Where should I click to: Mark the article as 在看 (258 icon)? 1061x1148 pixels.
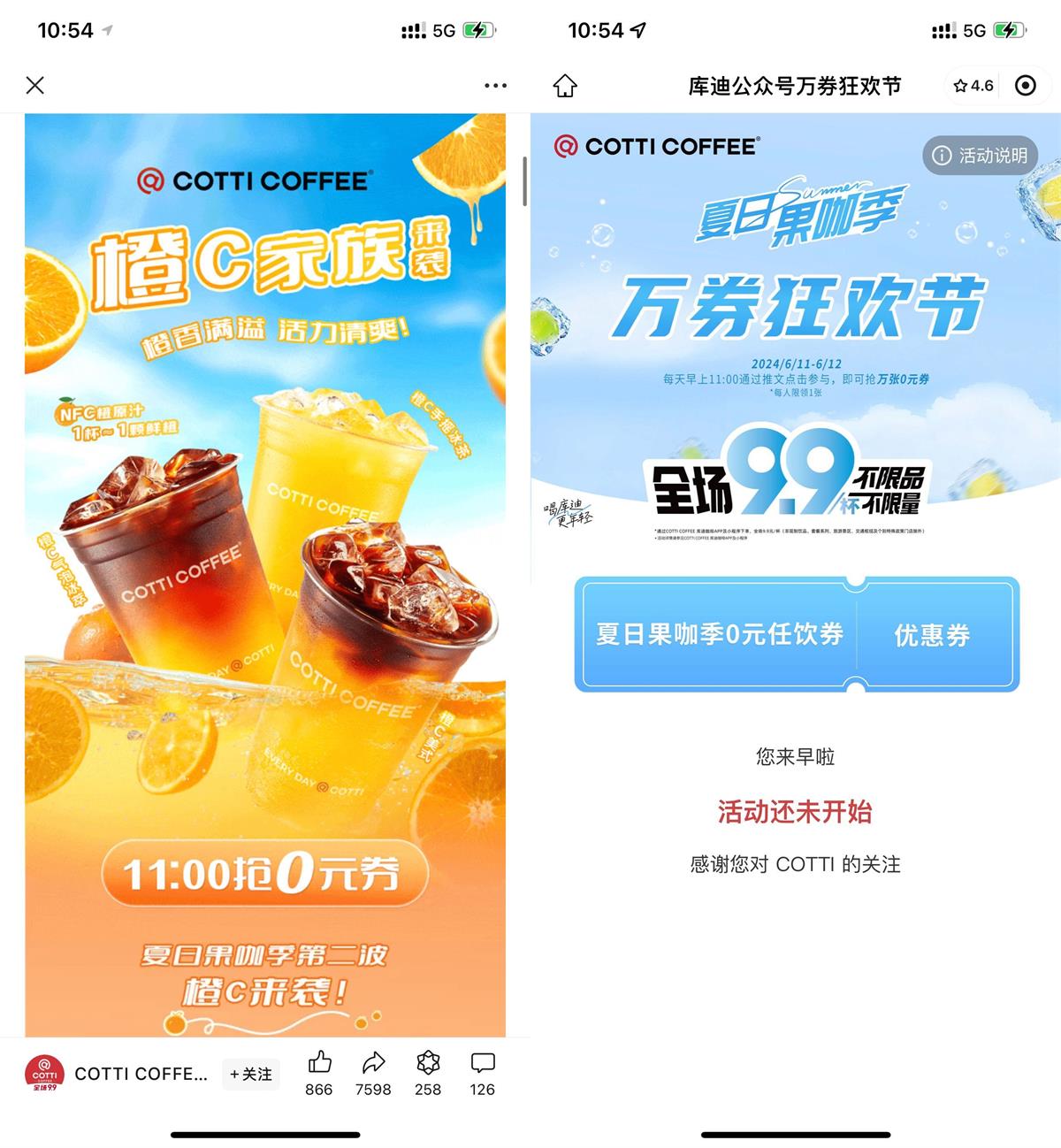click(x=428, y=1072)
